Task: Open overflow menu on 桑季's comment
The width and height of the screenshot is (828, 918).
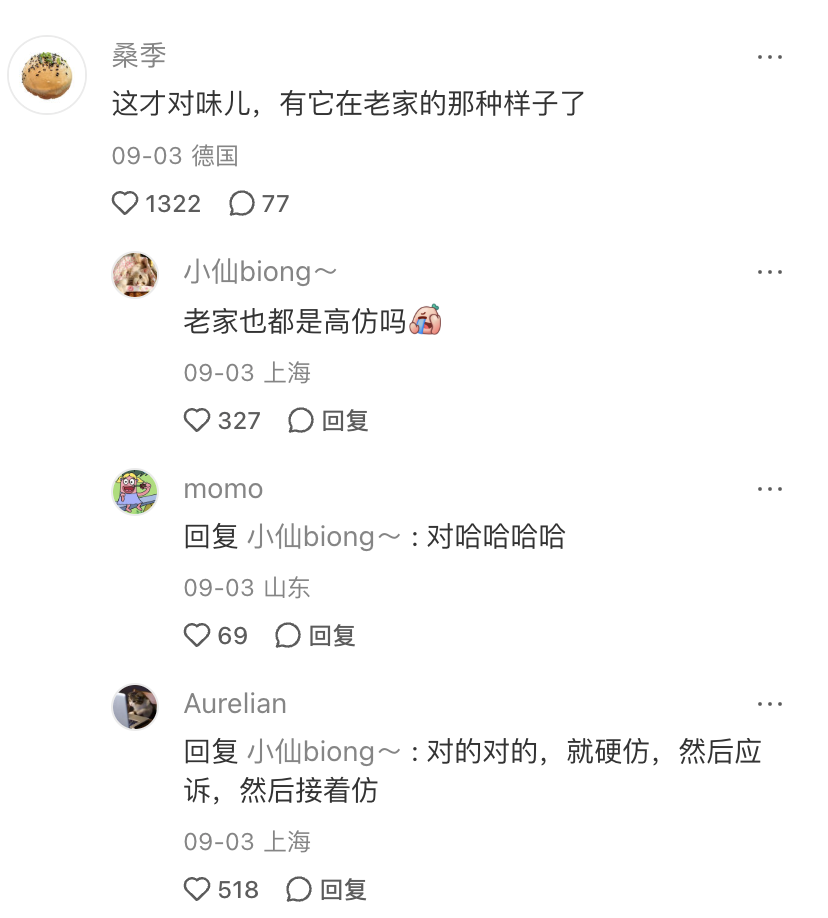Action: pos(769,57)
